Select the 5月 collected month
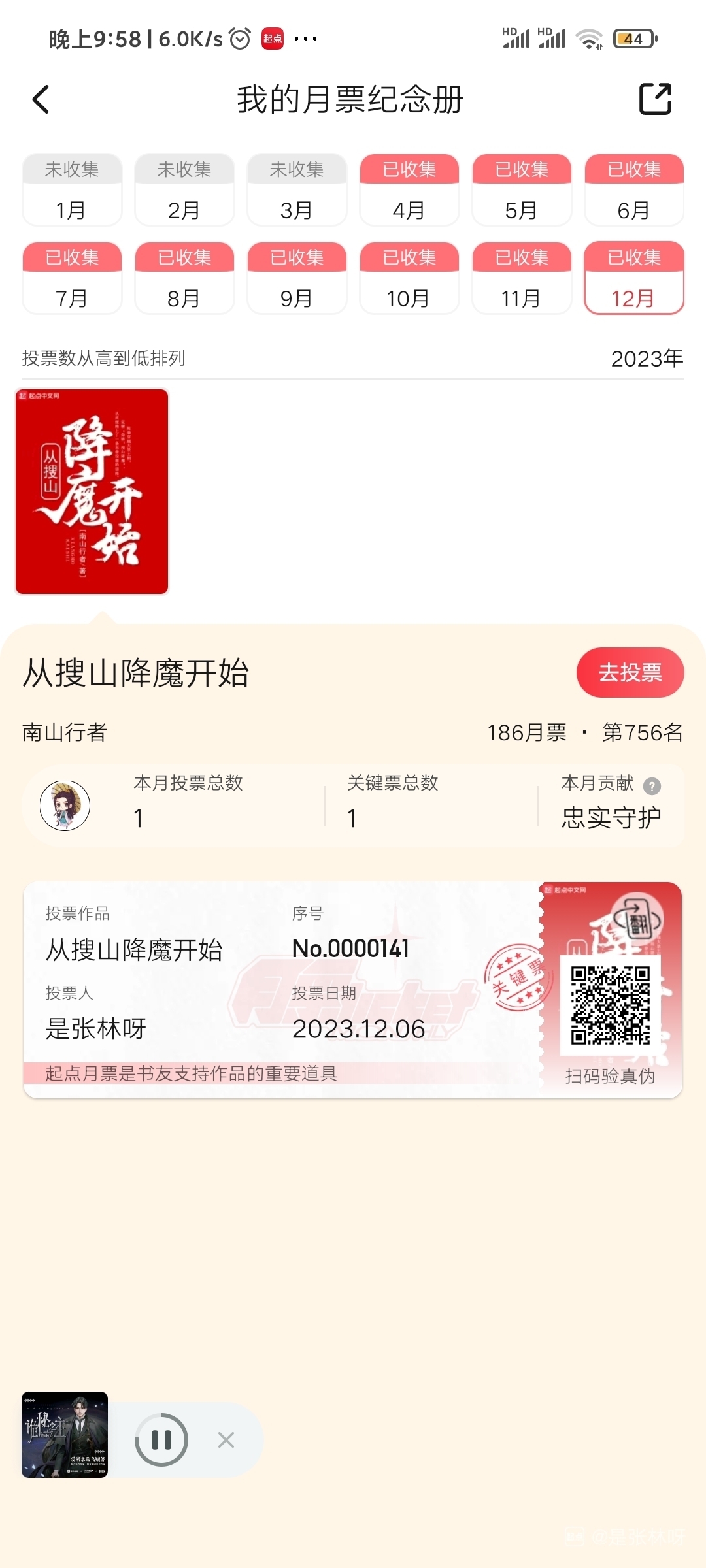This screenshot has width=706, height=1568. (x=522, y=190)
